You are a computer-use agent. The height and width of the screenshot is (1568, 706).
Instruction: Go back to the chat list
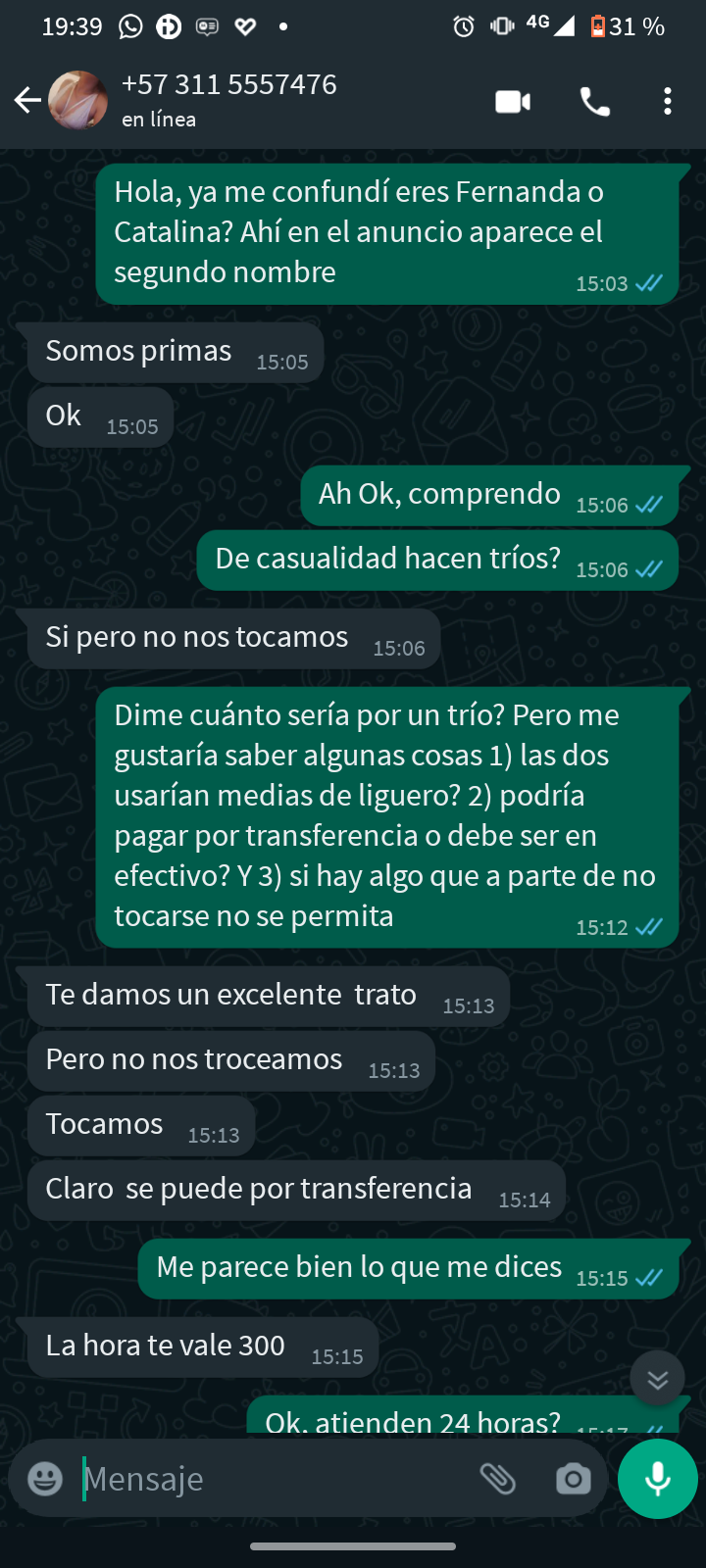(26, 100)
